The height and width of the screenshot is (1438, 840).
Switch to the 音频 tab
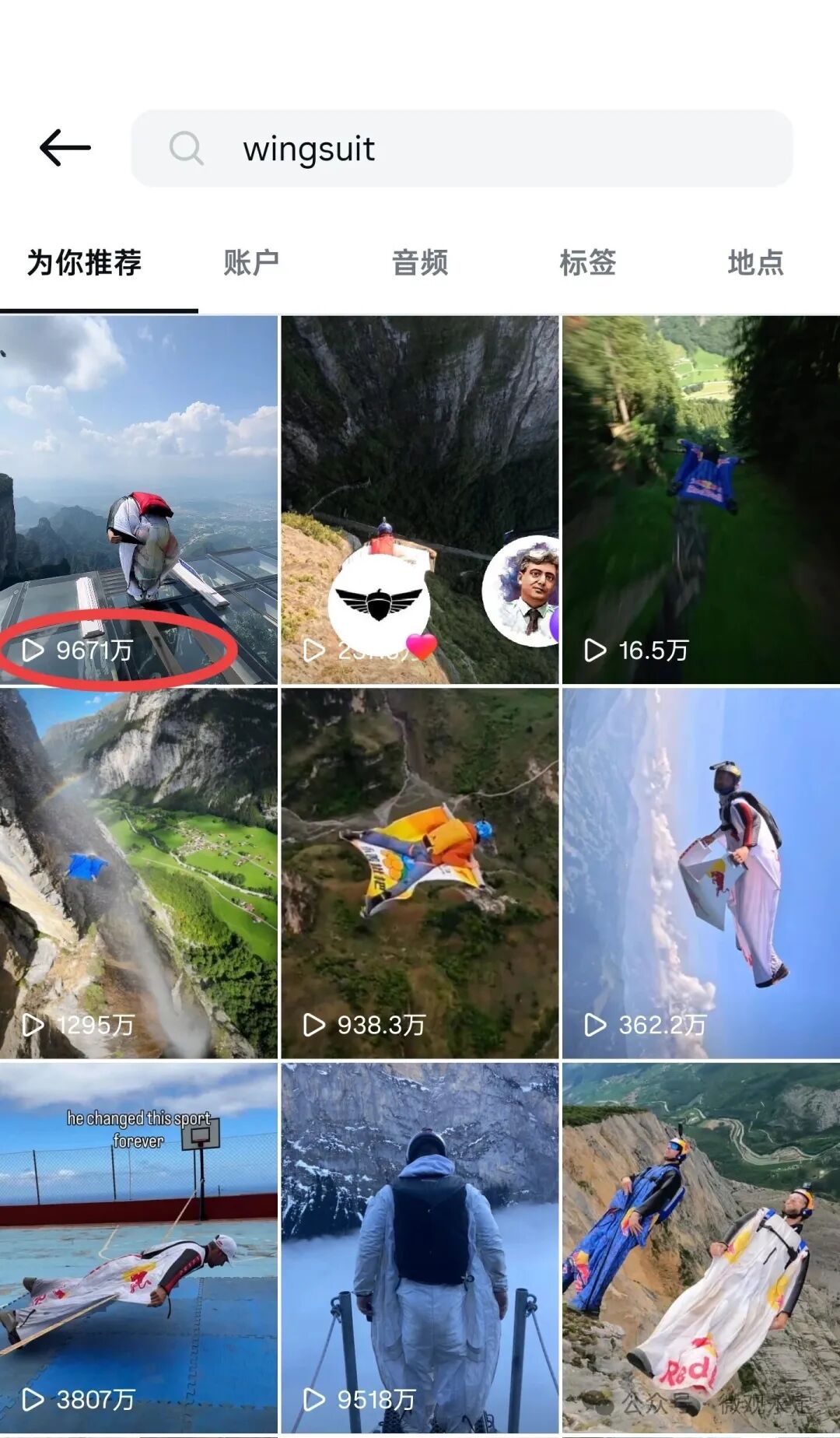420,263
